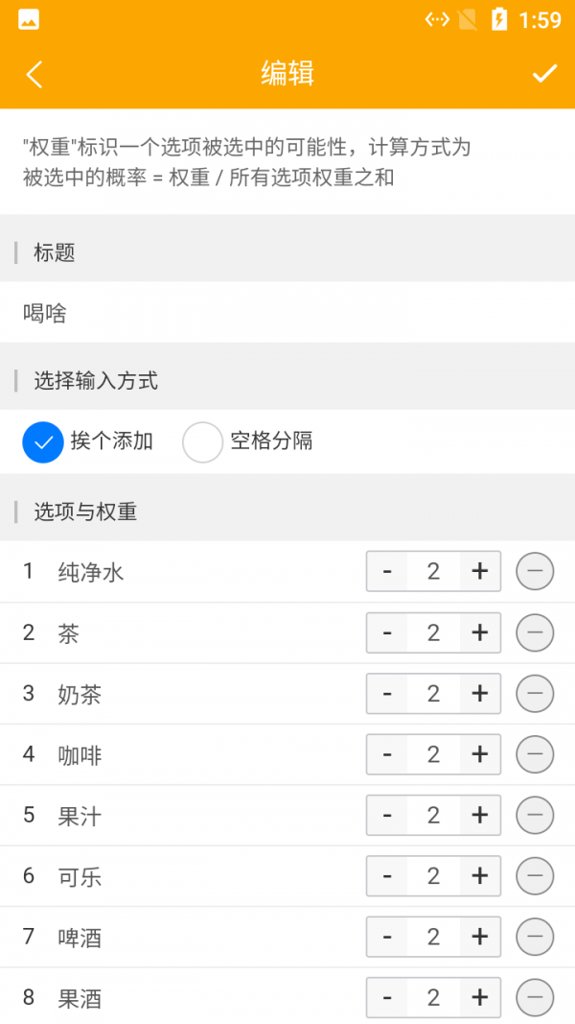Edit the option name 咖啡

click(x=80, y=756)
